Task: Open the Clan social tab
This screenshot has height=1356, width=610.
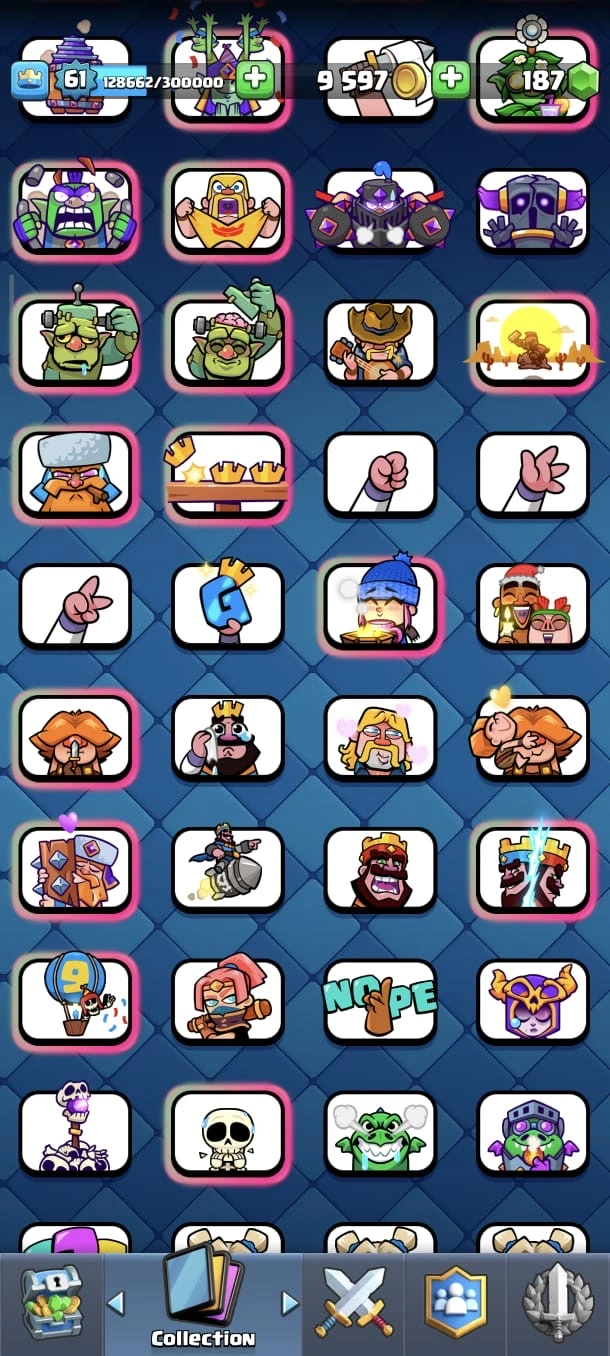Action: [455, 1303]
